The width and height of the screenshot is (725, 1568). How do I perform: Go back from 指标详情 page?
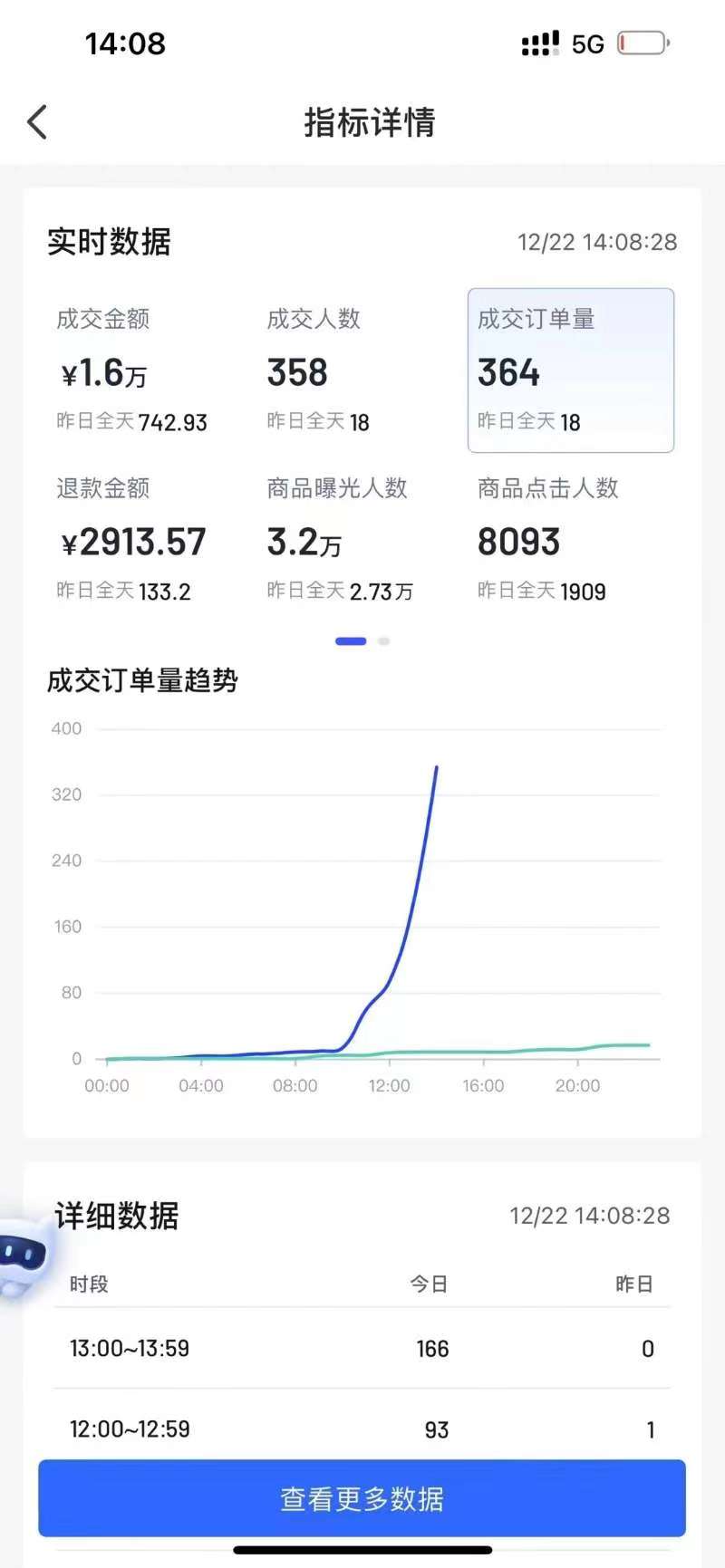(x=37, y=122)
